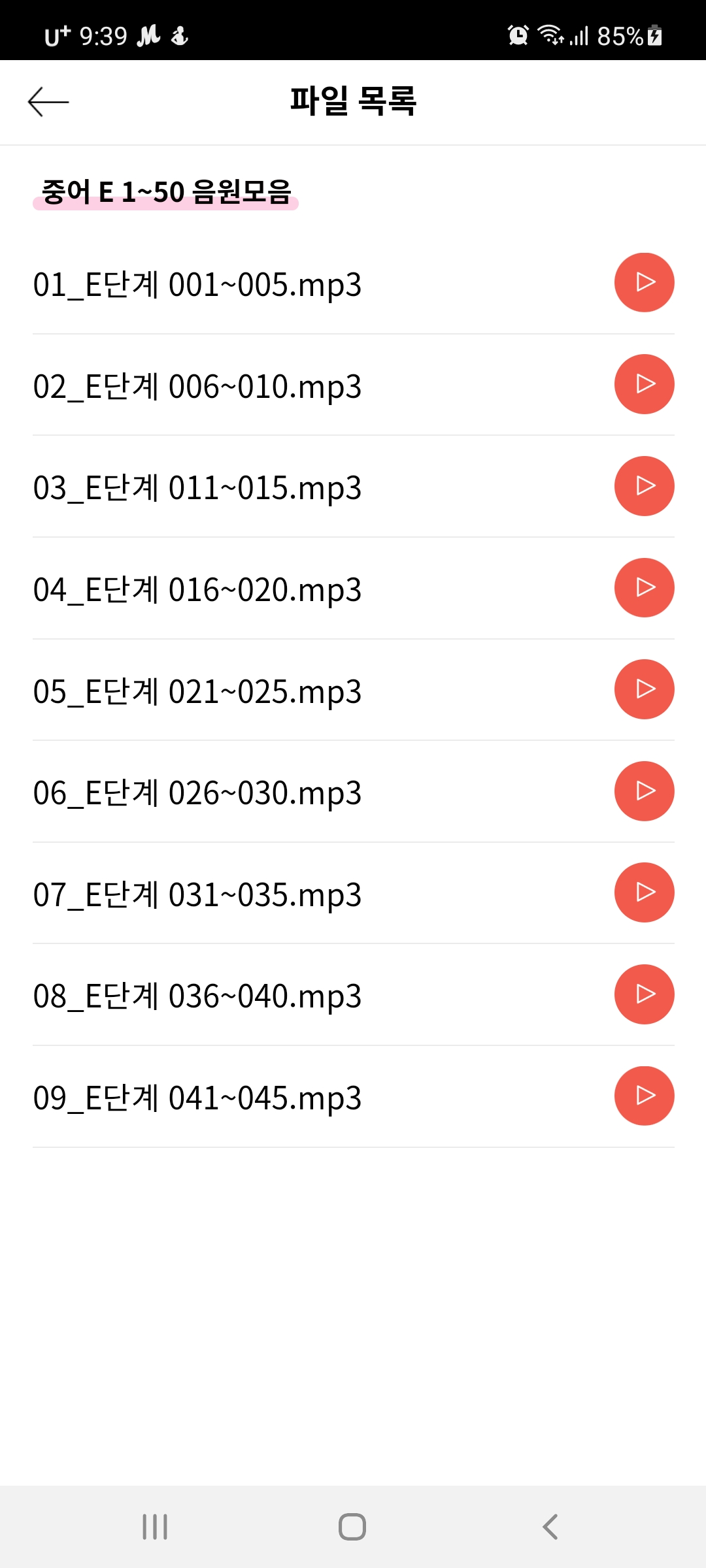Open recent apps from navigation bar
Image resolution: width=706 pixels, height=1568 pixels.
pos(155,1527)
